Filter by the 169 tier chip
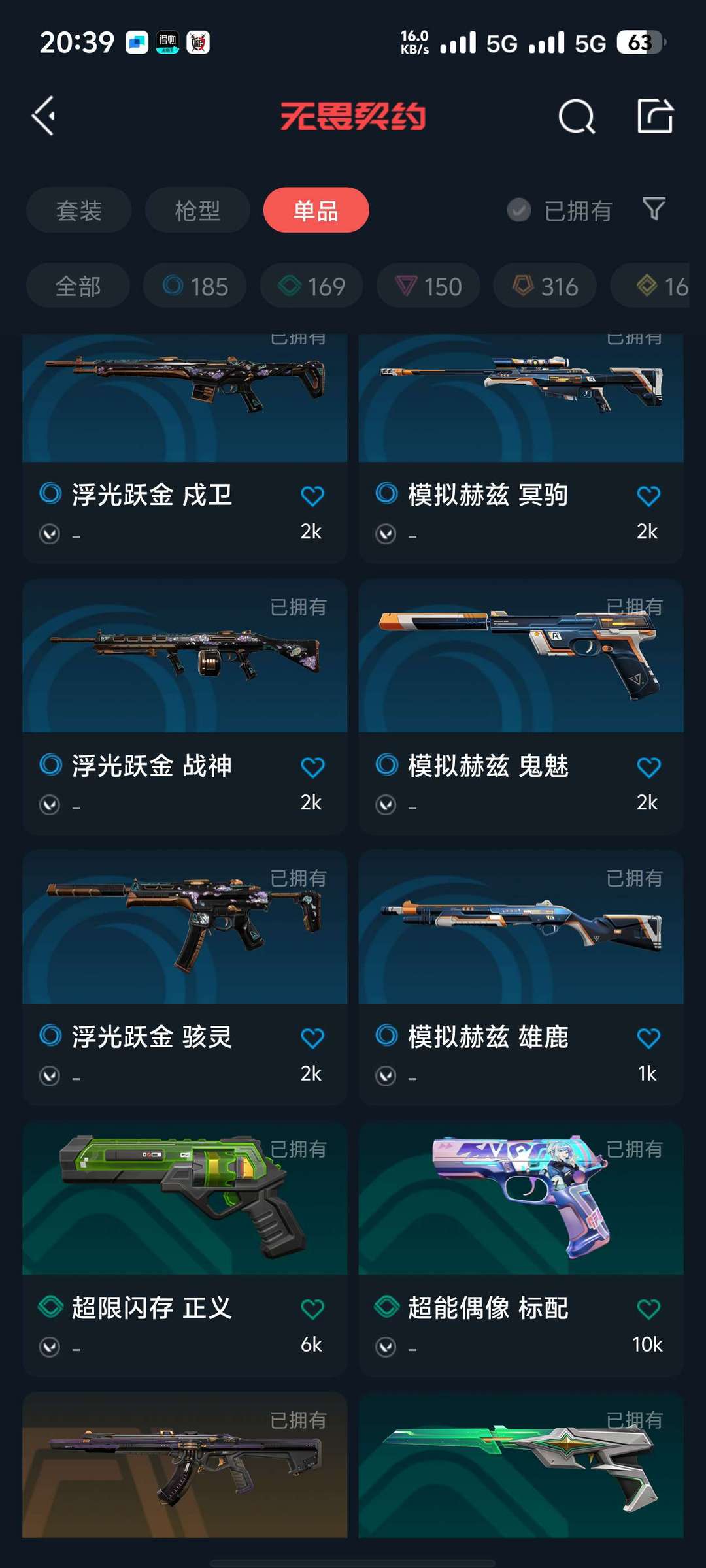Viewport: 706px width, 1568px height. click(311, 286)
